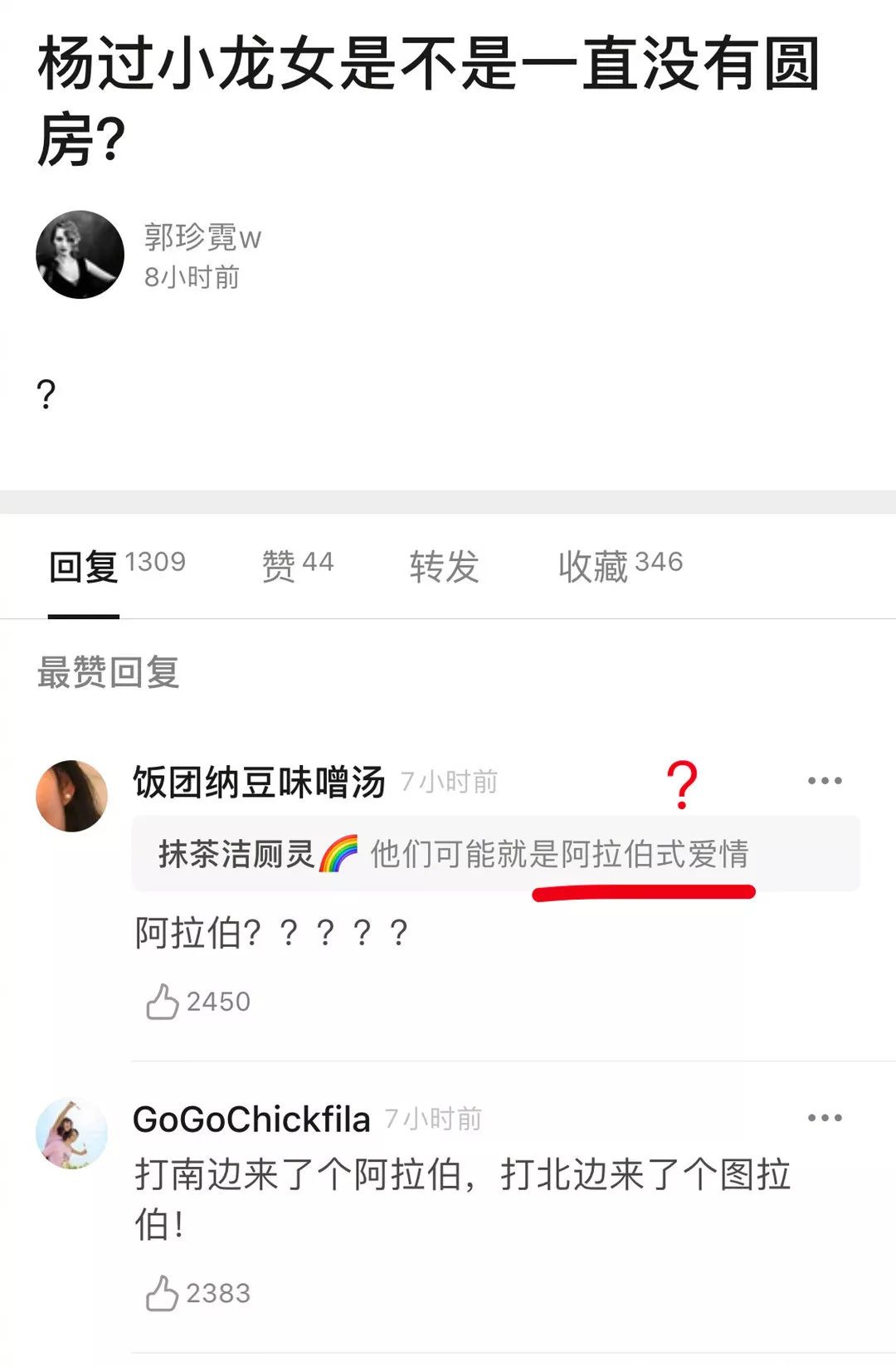View the quoted reply from 抹茶洁厕灵

(x=494, y=854)
